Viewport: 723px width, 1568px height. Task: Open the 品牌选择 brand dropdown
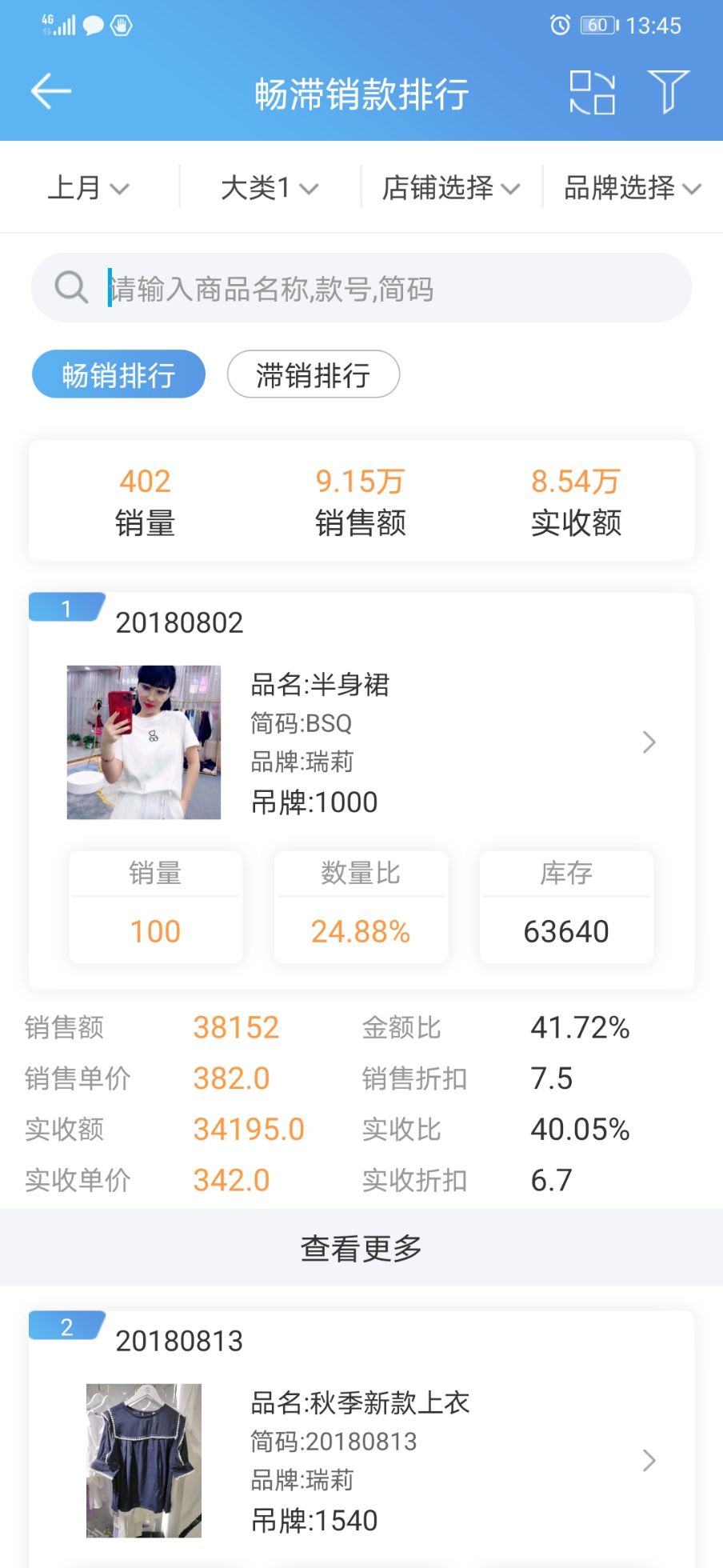[x=632, y=188]
